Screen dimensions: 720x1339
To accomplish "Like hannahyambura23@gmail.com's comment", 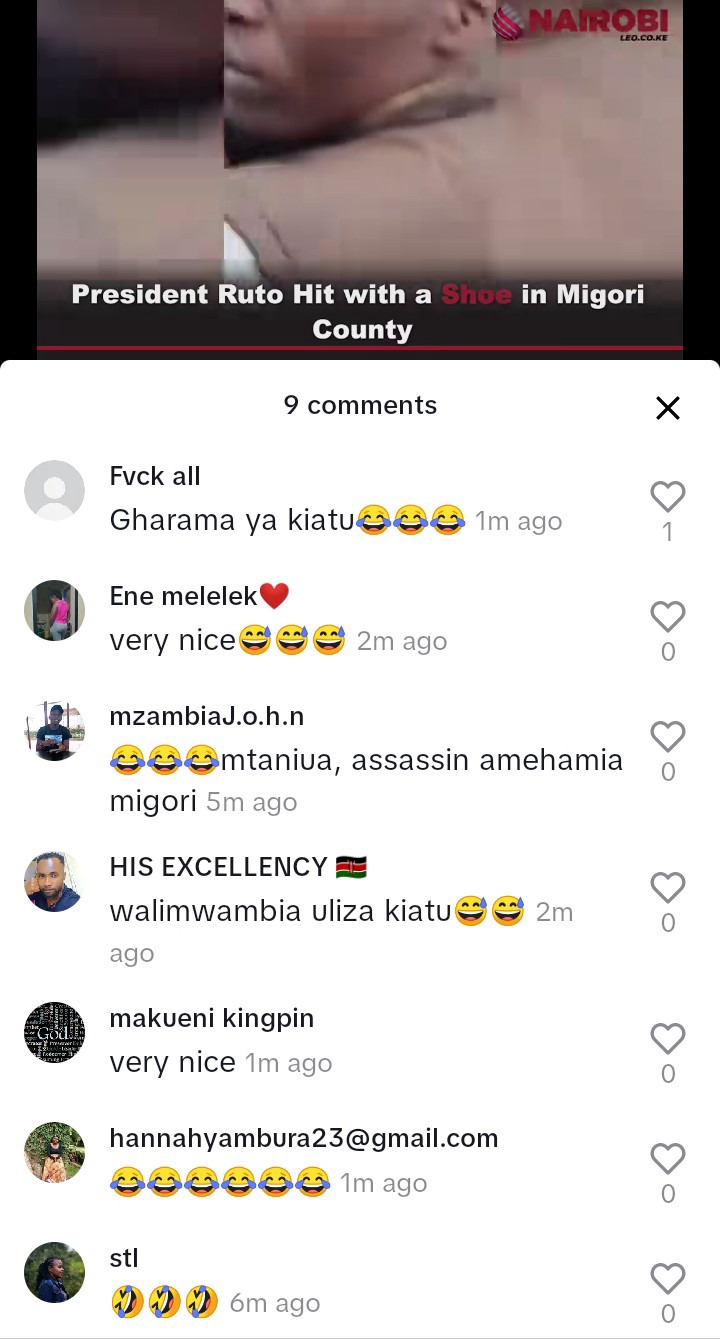I will click(667, 1159).
